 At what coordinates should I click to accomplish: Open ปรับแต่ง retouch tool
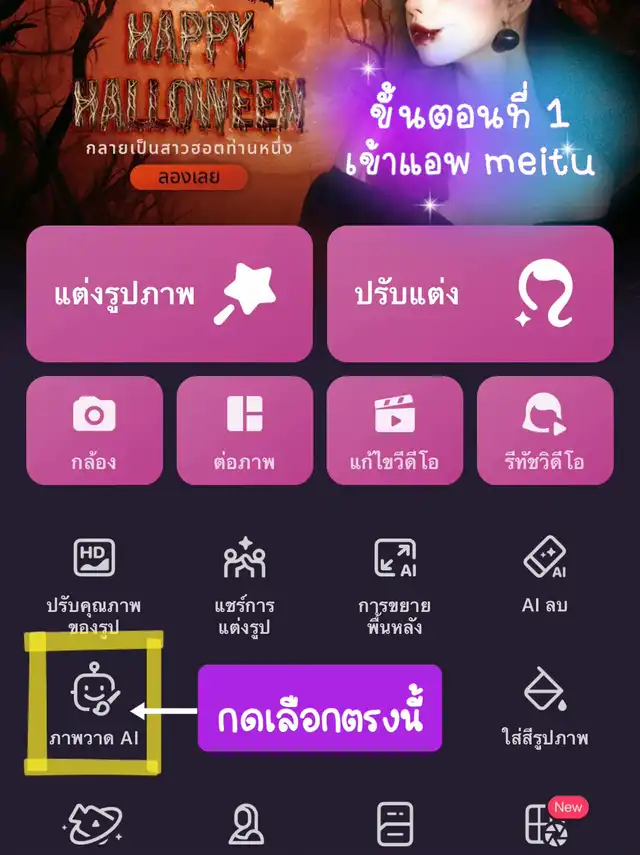coord(470,294)
